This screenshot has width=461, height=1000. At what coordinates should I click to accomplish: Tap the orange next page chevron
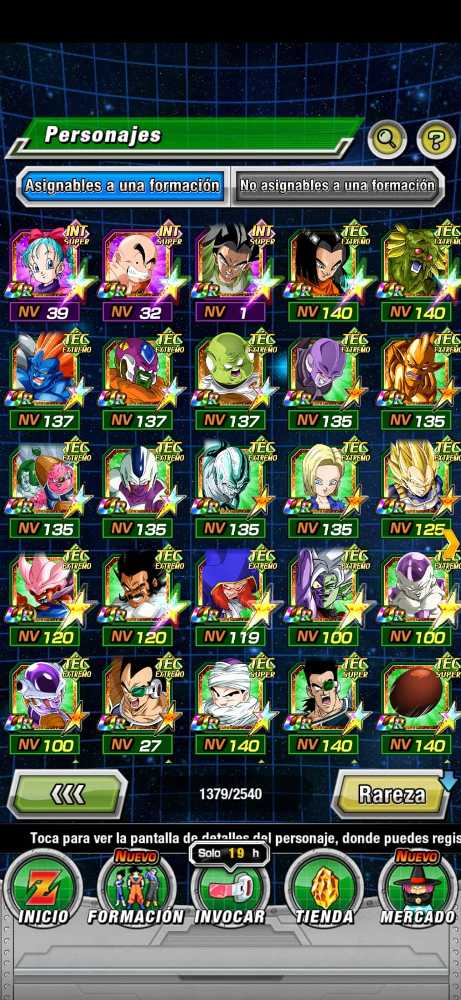tap(452, 543)
